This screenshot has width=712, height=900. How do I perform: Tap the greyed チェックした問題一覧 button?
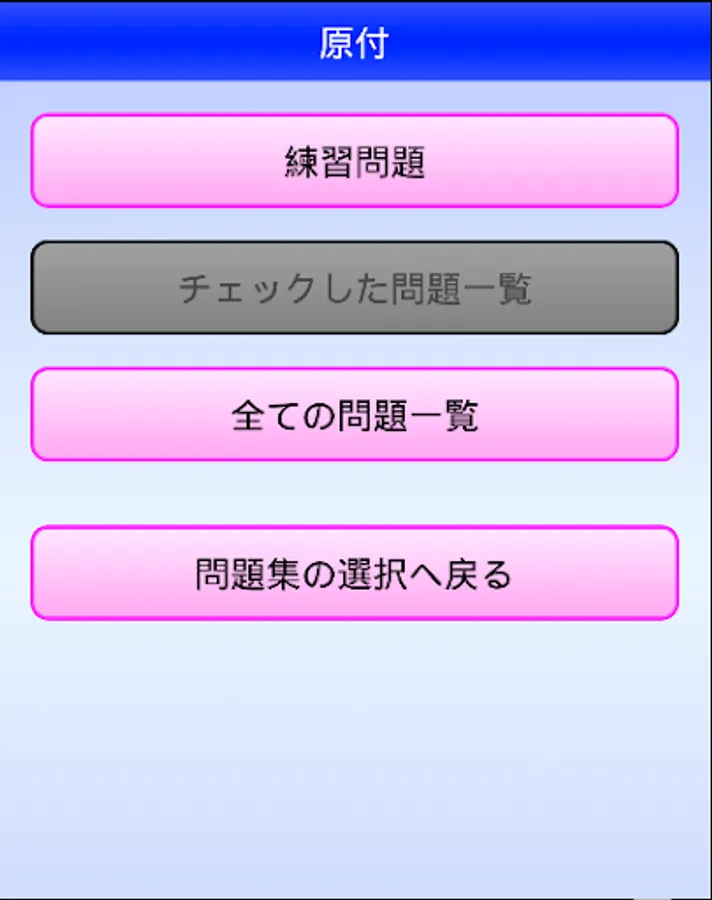[x=355, y=288]
